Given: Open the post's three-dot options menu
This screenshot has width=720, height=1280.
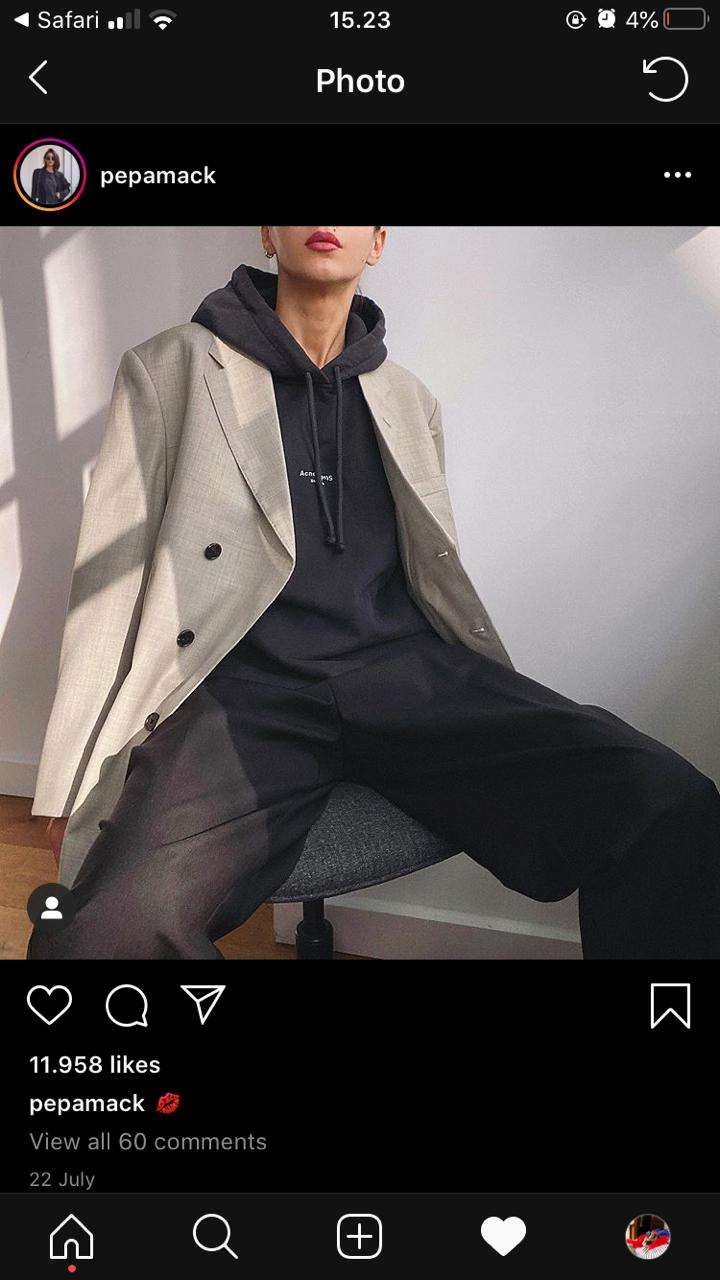Looking at the screenshot, I should pyautogui.click(x=677, y=175).
